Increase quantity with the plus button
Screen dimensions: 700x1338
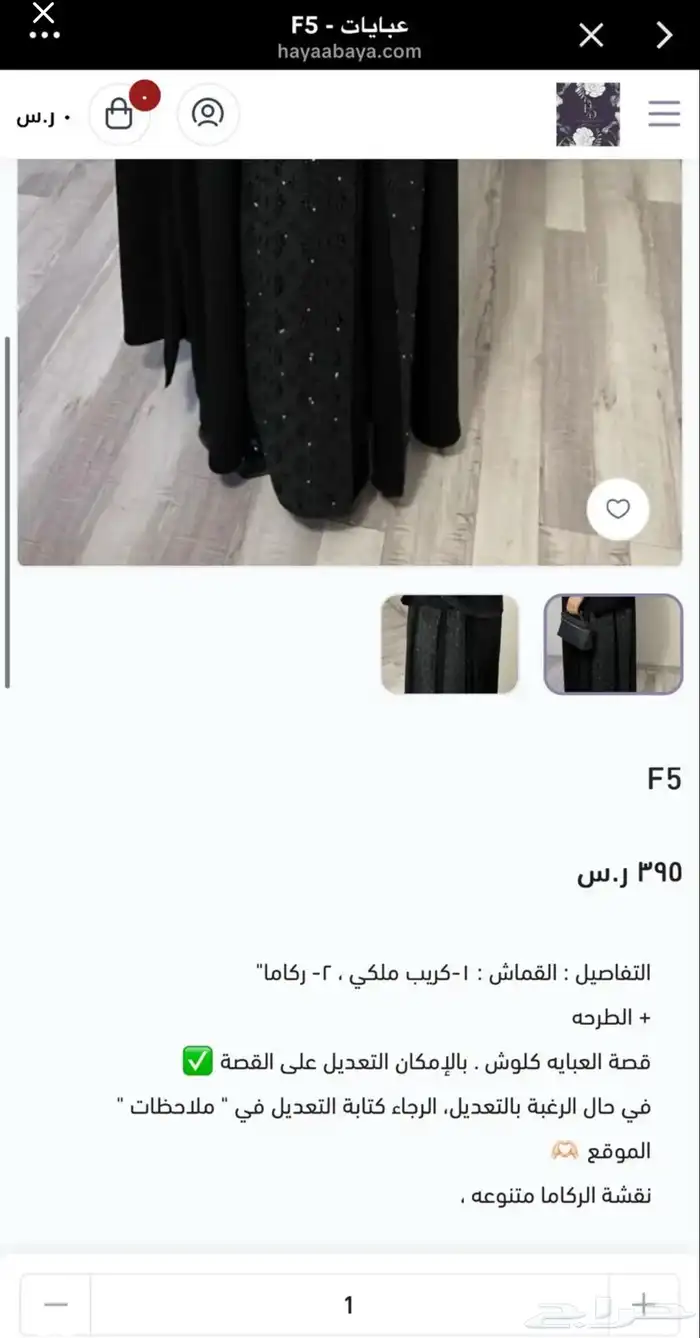[x=643, y=1304]
